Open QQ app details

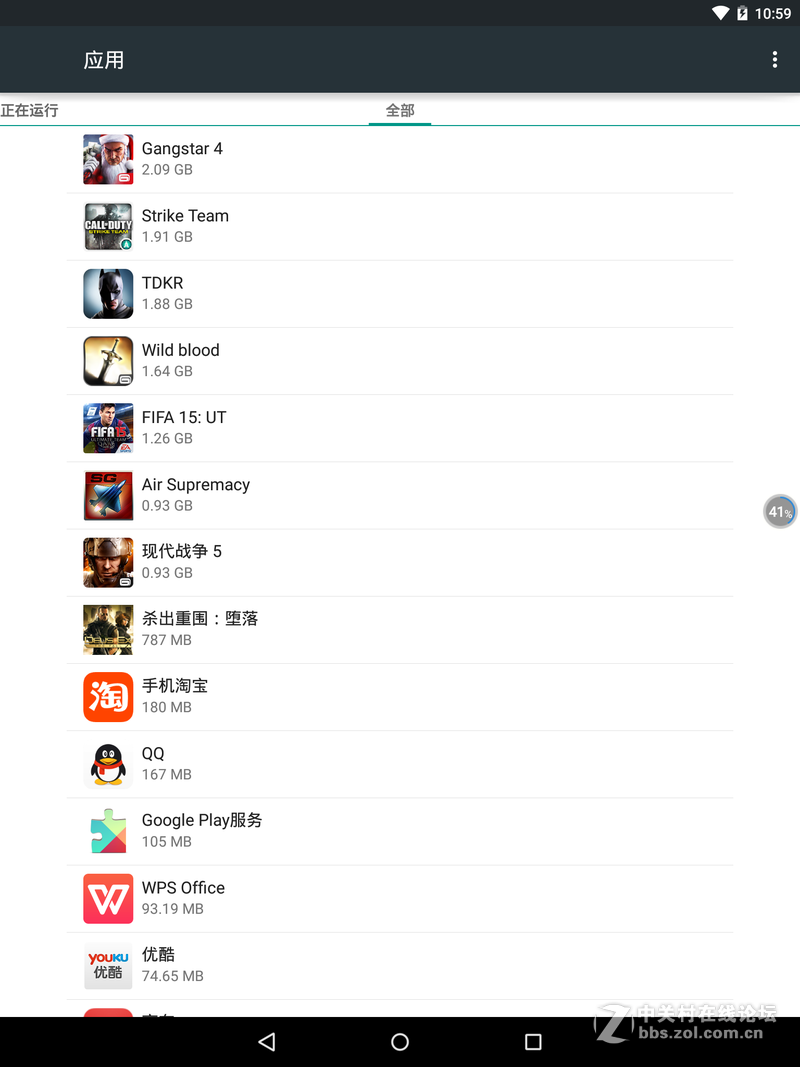400,763
